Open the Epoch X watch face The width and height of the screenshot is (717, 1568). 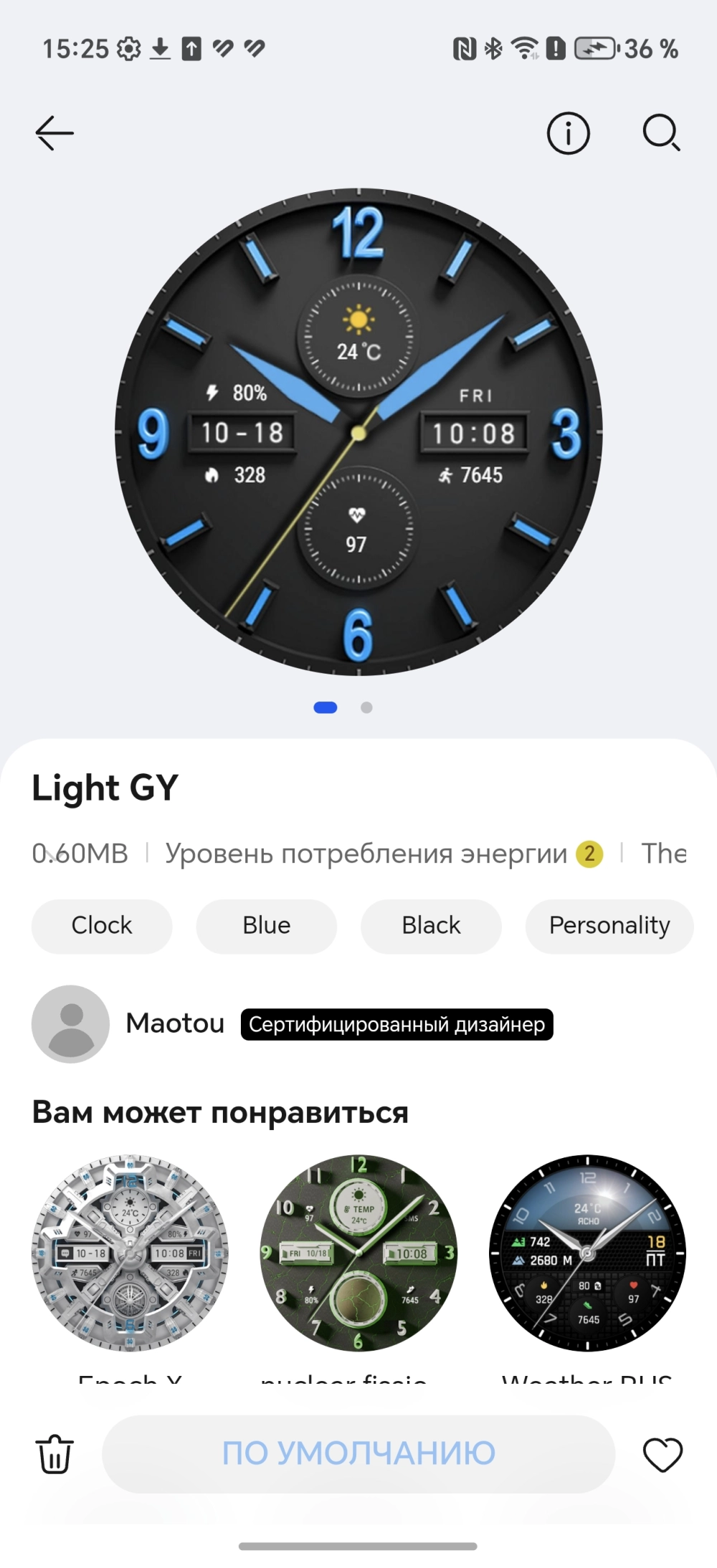pyautogui.click(x=130, y=1253)
